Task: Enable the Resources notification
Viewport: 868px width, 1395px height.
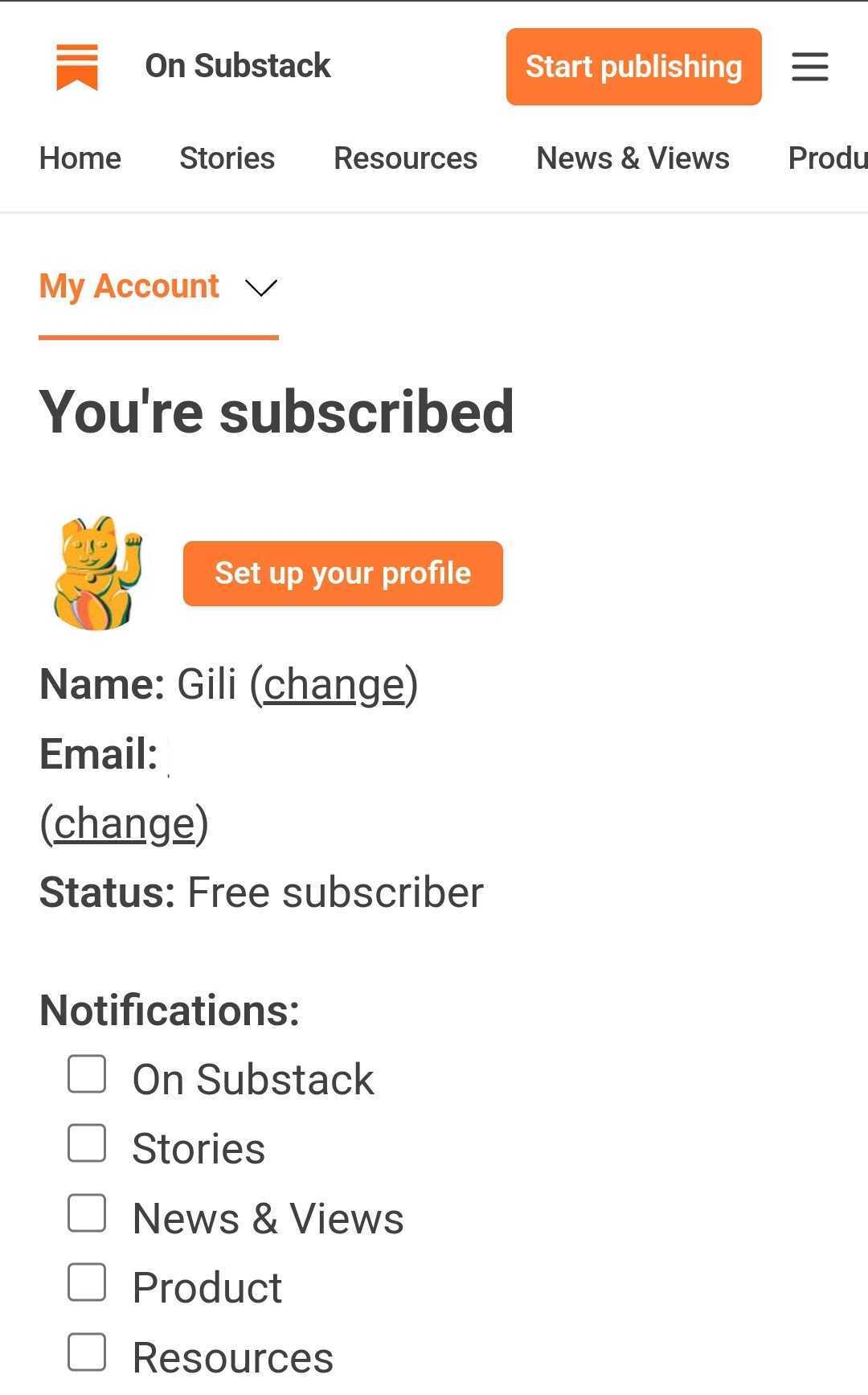Action: pyautogui.click(x=87, y=1353)
